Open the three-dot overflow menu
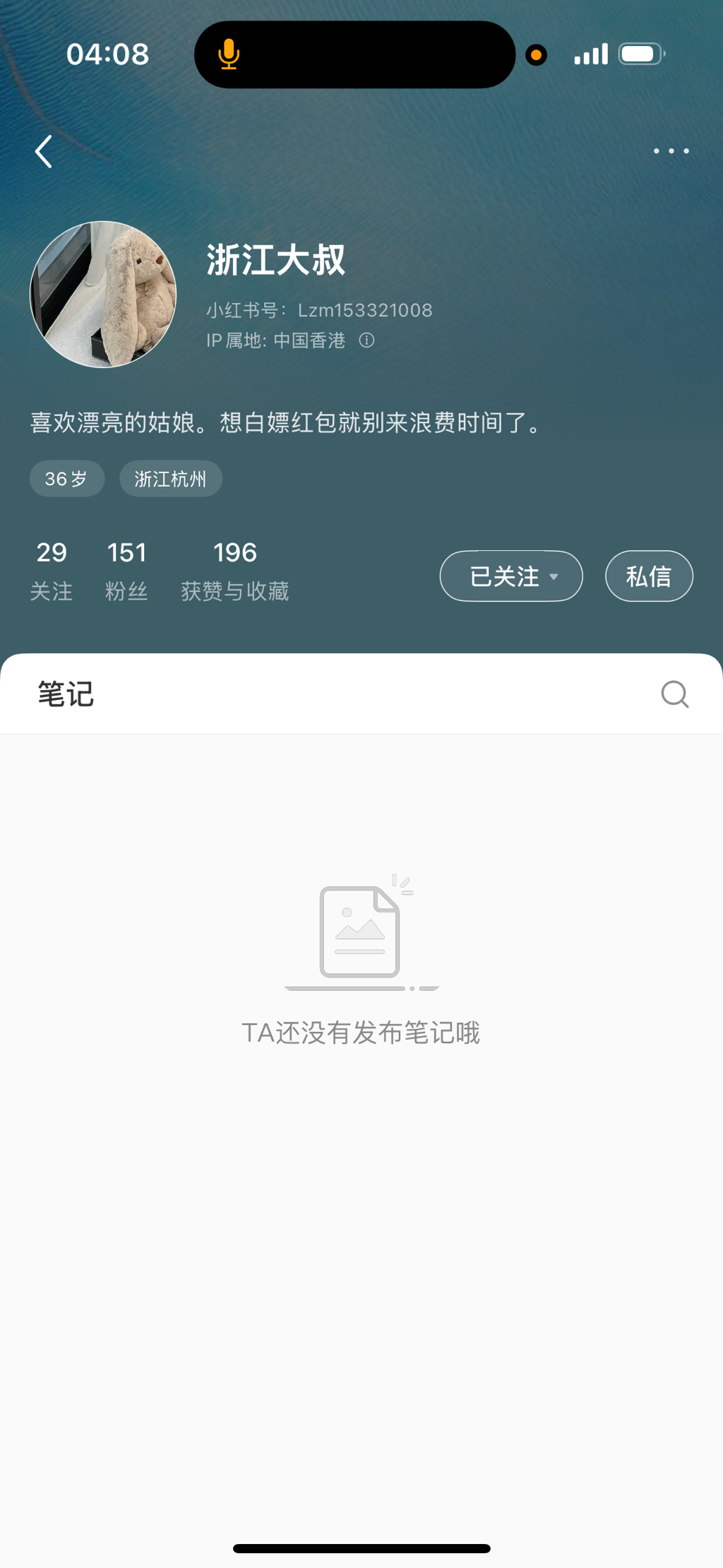Image resolution: width=723 pixels, height=1568 pixels. [671, 151]
